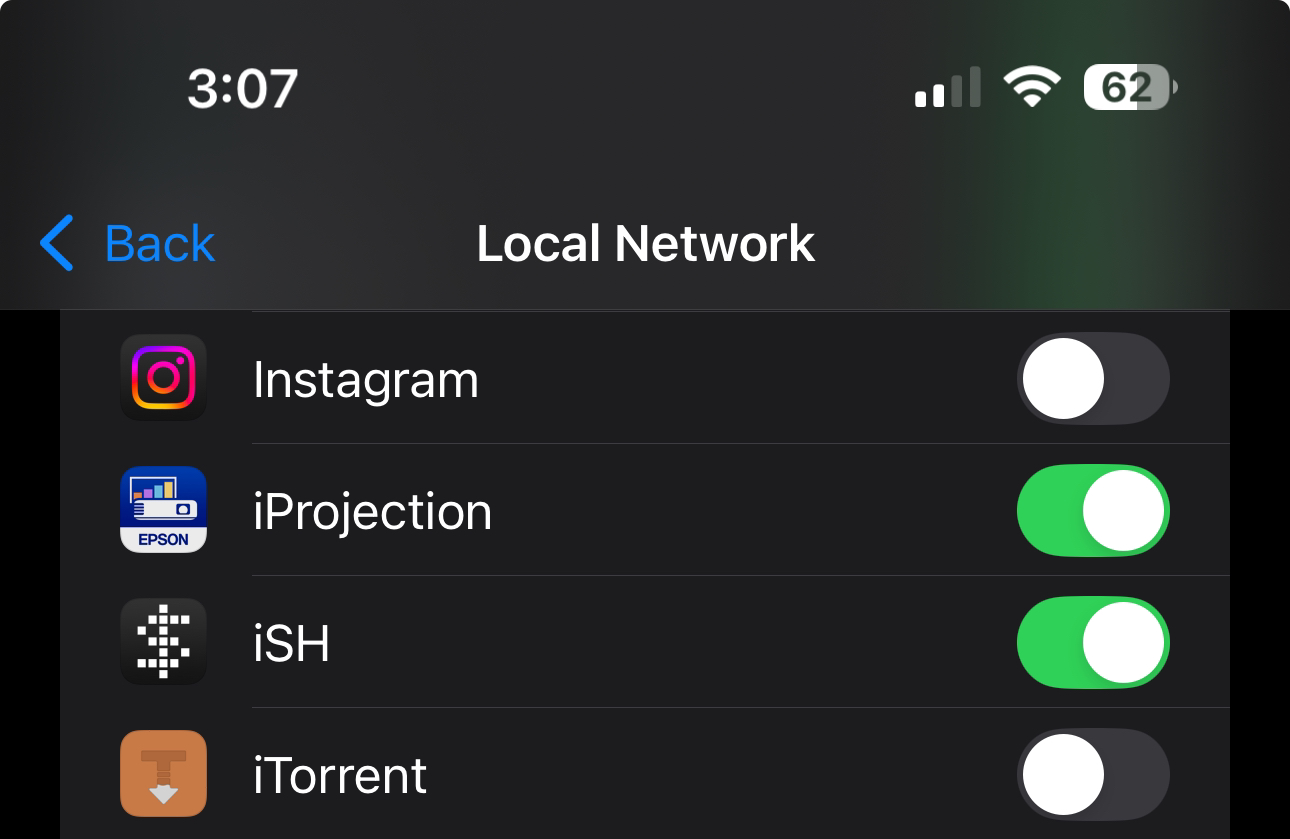Turn off iProjection local network access
The width and height of the screenshot is (1290, 839).
1092,511
